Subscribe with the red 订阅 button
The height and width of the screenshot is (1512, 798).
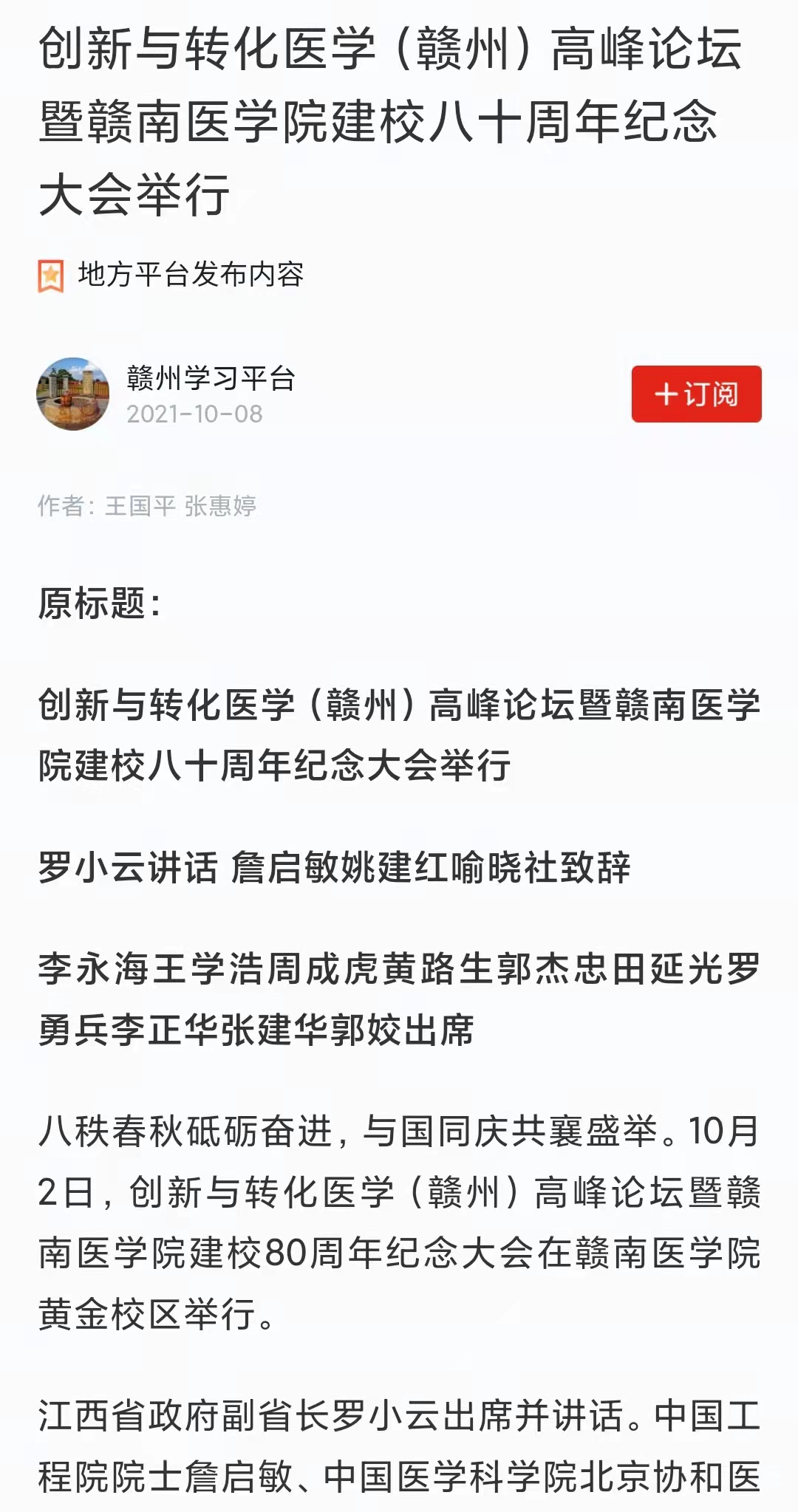(696, 394)
